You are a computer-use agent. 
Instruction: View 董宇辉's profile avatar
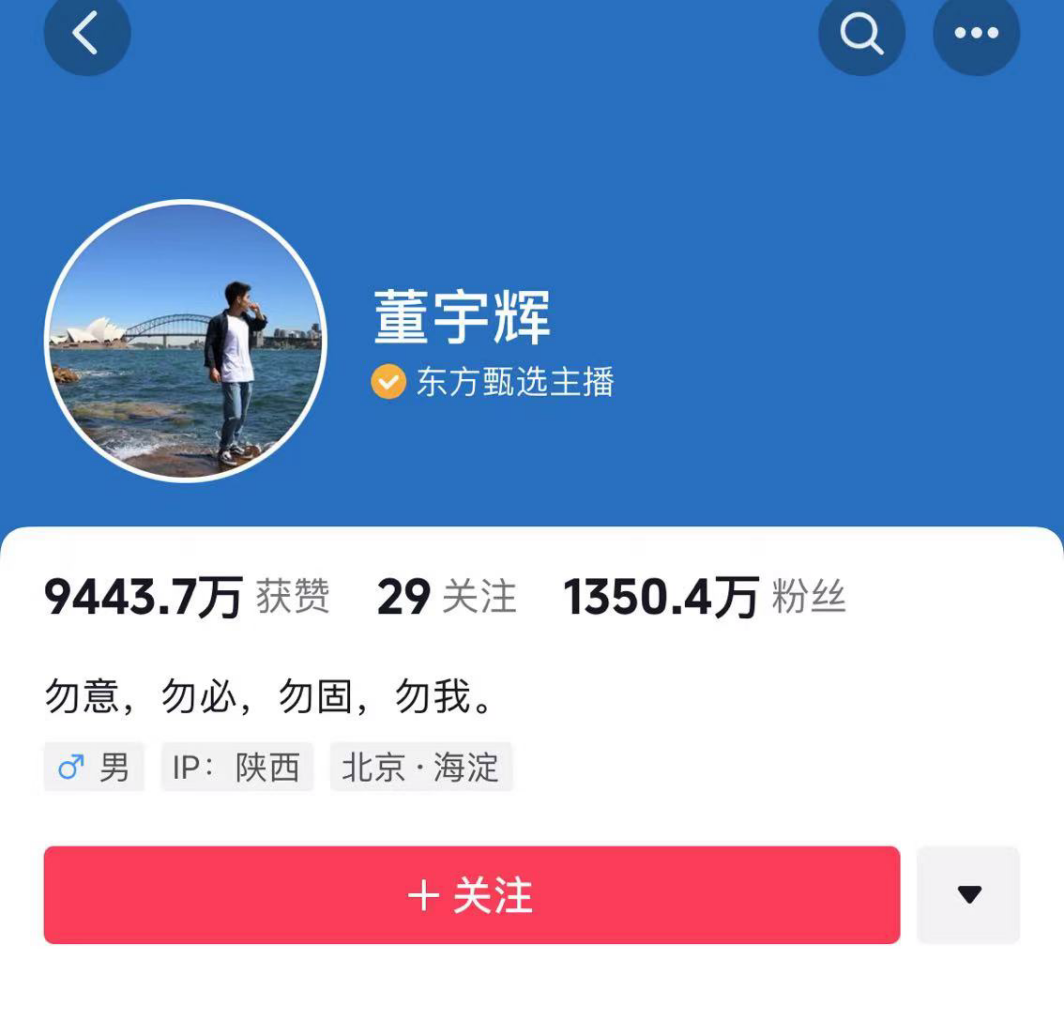[x=186, y=341]
